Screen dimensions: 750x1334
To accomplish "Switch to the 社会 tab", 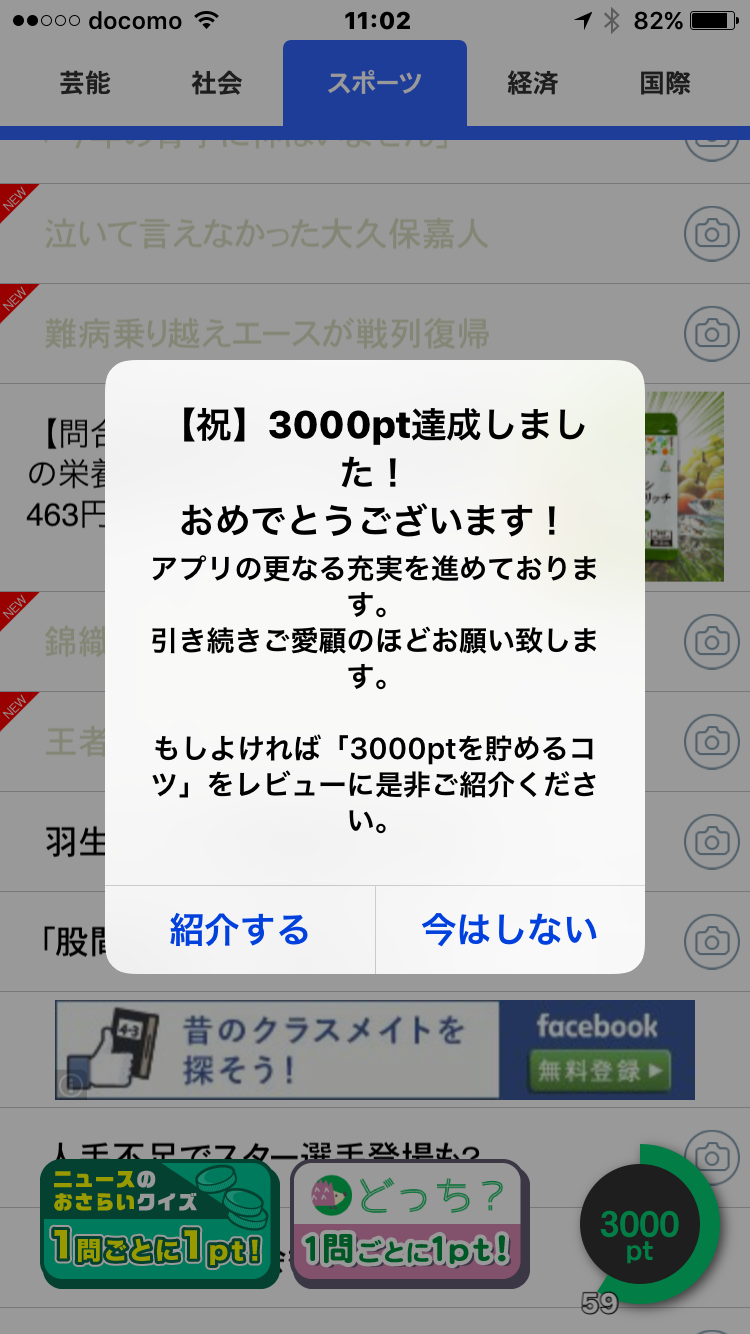I will click(x=217, y=83).
